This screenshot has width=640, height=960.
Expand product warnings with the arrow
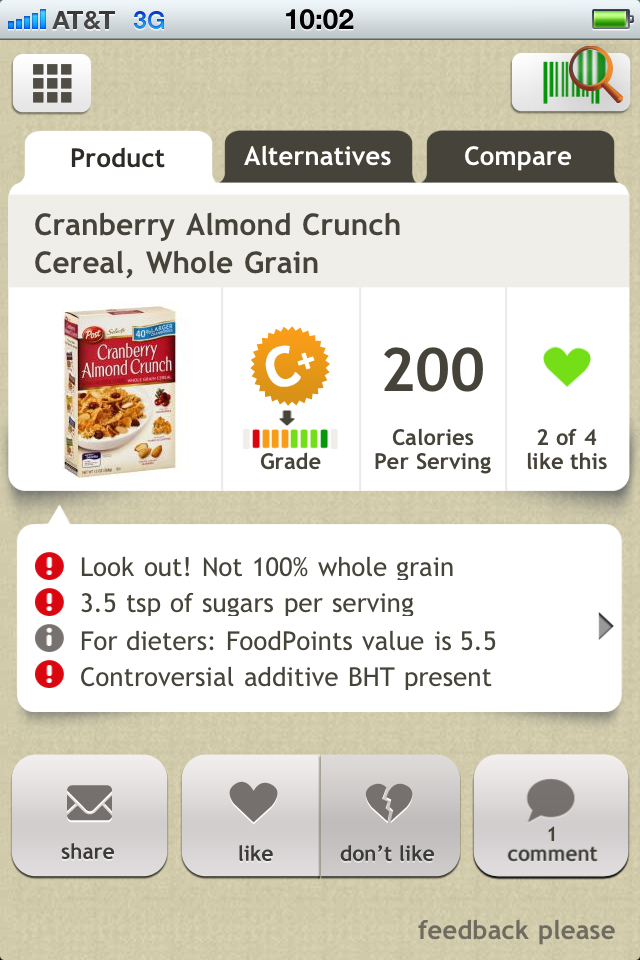pyautogui.click(x=605, y=626)
